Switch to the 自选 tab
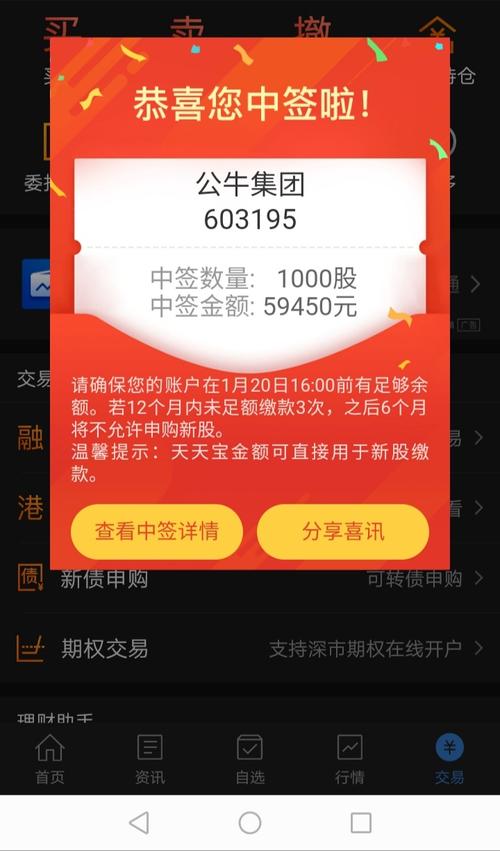The image size is (500, 851). click(x=250, y=759)
